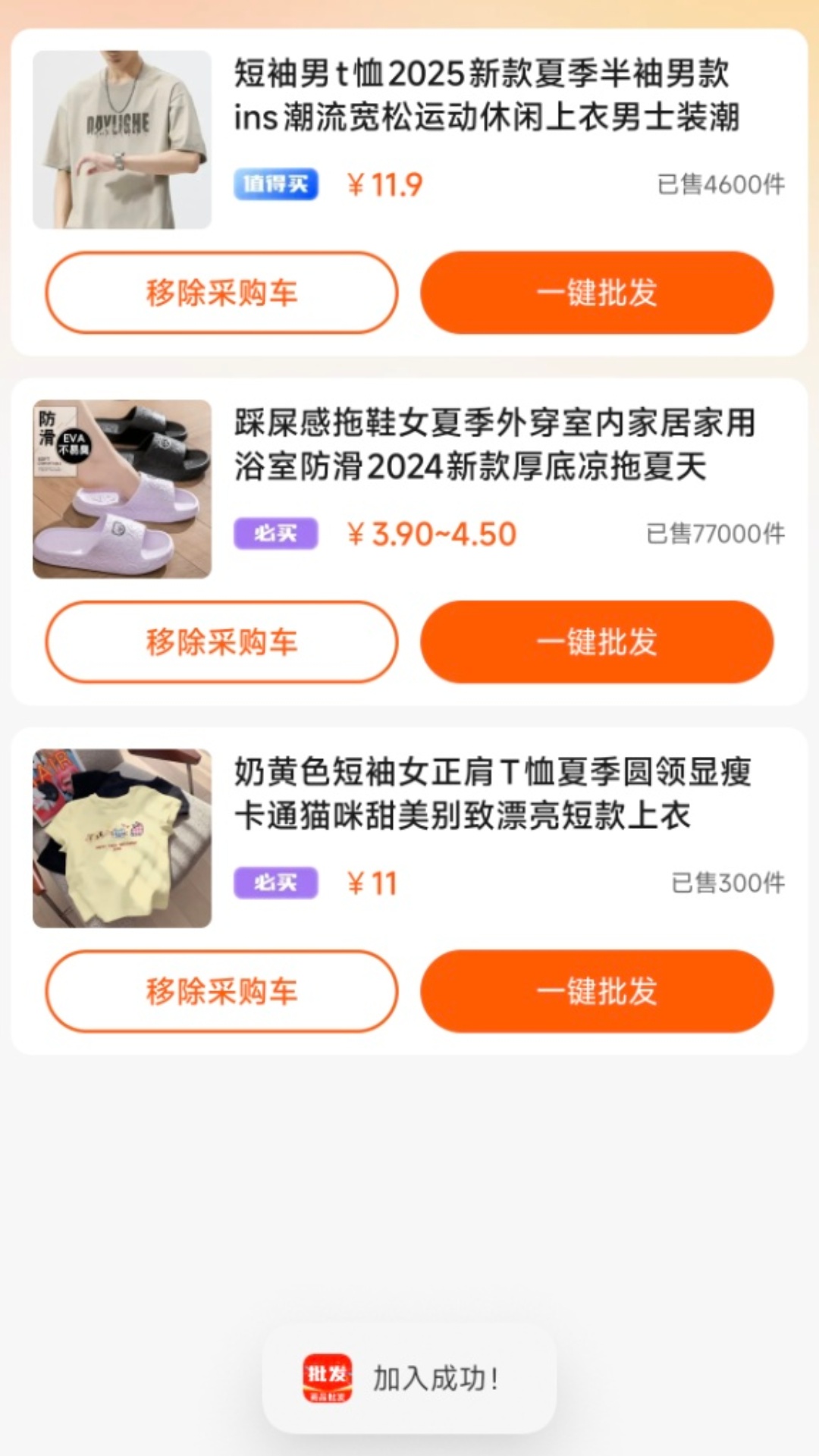Screen dimensions: 819x1456
Task: Tap the ¥3.90~4.50 price range text
Action: click(x=430, y=533)
